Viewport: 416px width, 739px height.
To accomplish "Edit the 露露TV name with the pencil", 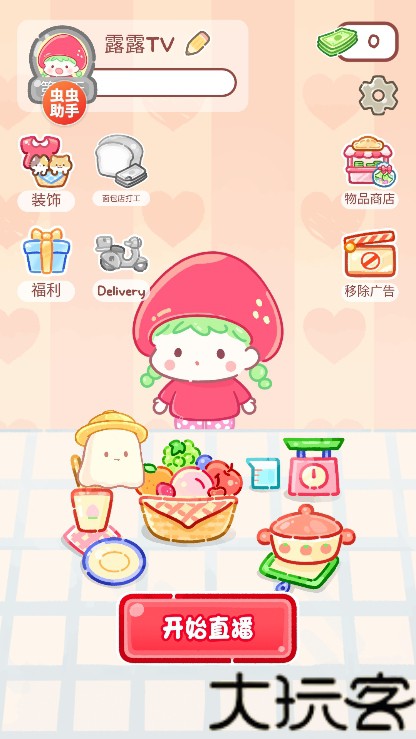I will pyautogui.click(x=197, y=43).
